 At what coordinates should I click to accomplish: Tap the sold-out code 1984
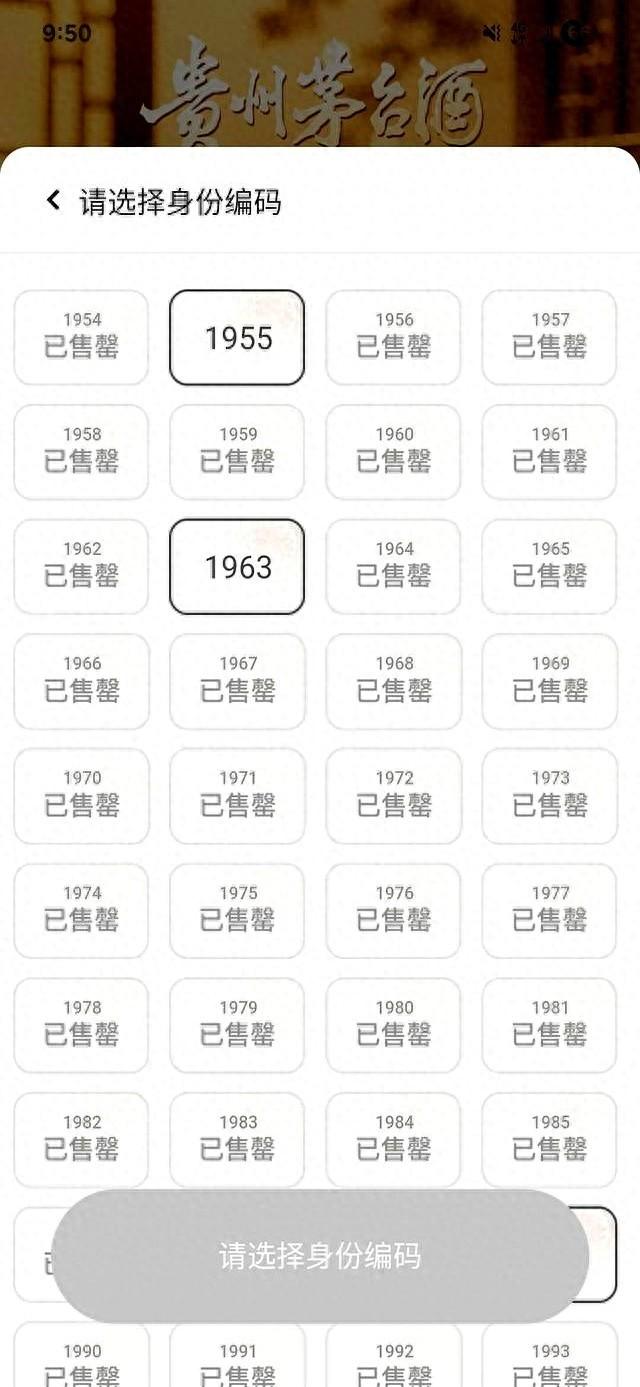pyautogui.click(x=394, y=1140)
